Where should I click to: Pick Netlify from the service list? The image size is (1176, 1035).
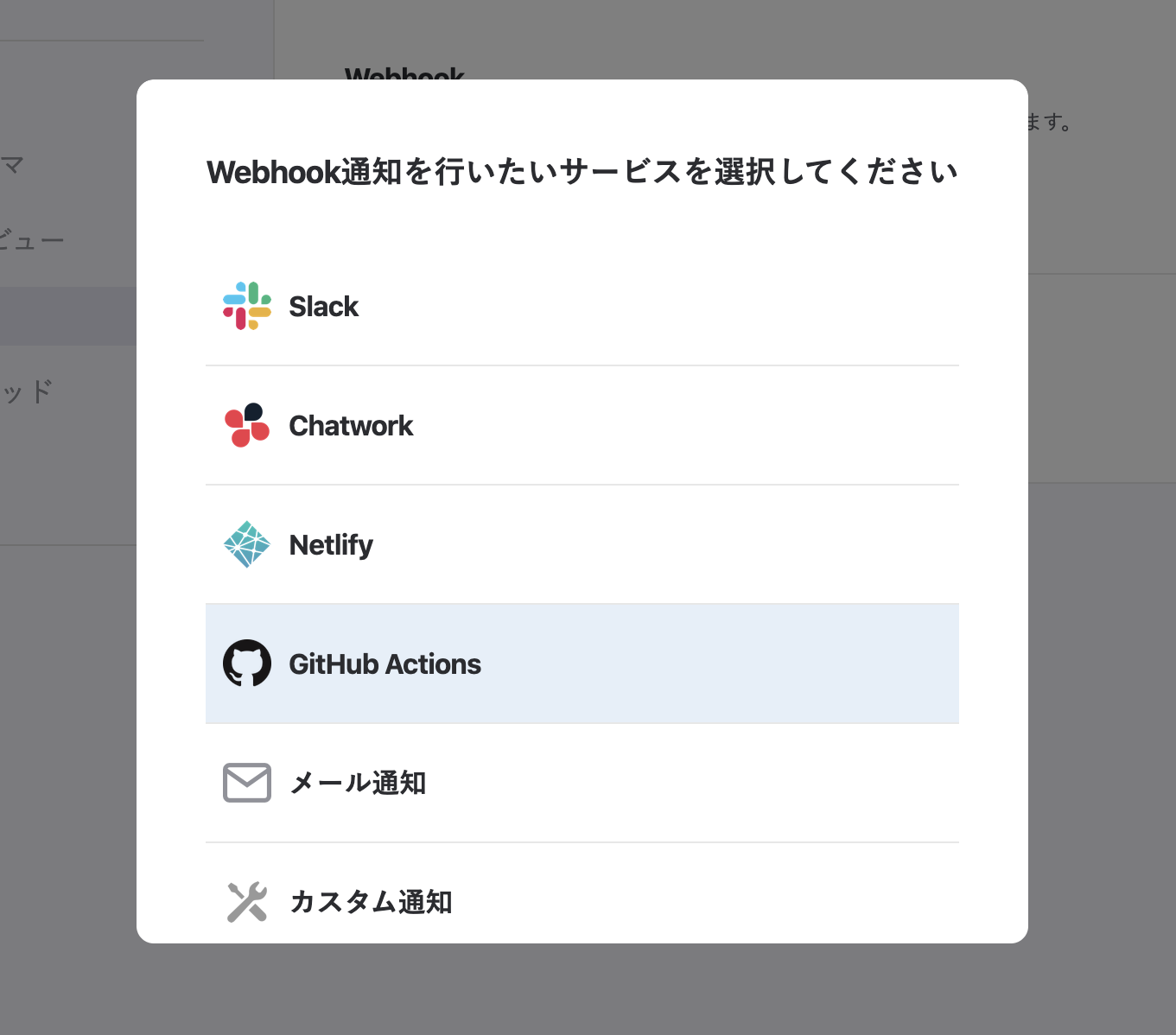point(582,545)
